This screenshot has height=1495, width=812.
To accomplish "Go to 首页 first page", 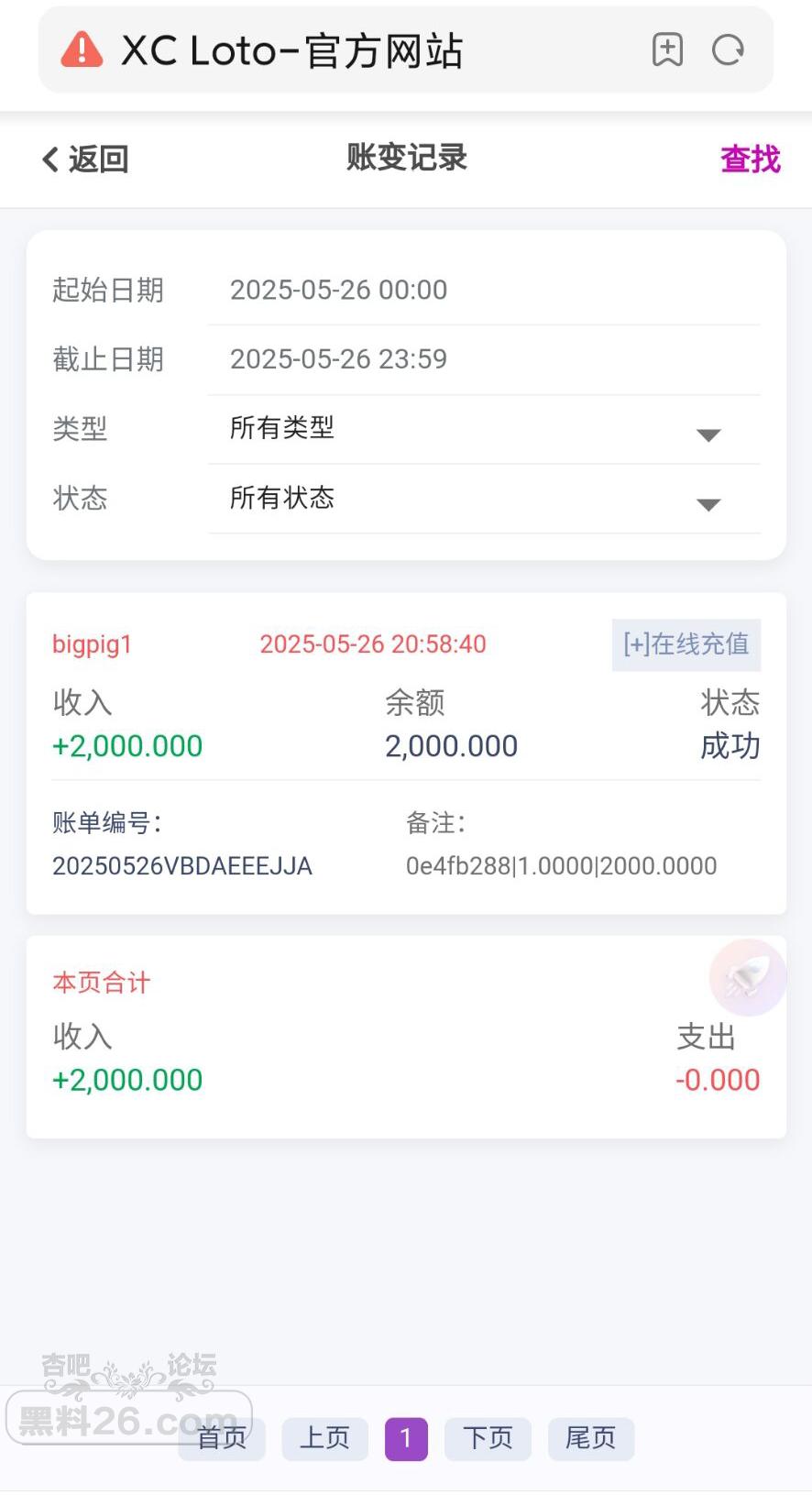I will coord(223,1438).
